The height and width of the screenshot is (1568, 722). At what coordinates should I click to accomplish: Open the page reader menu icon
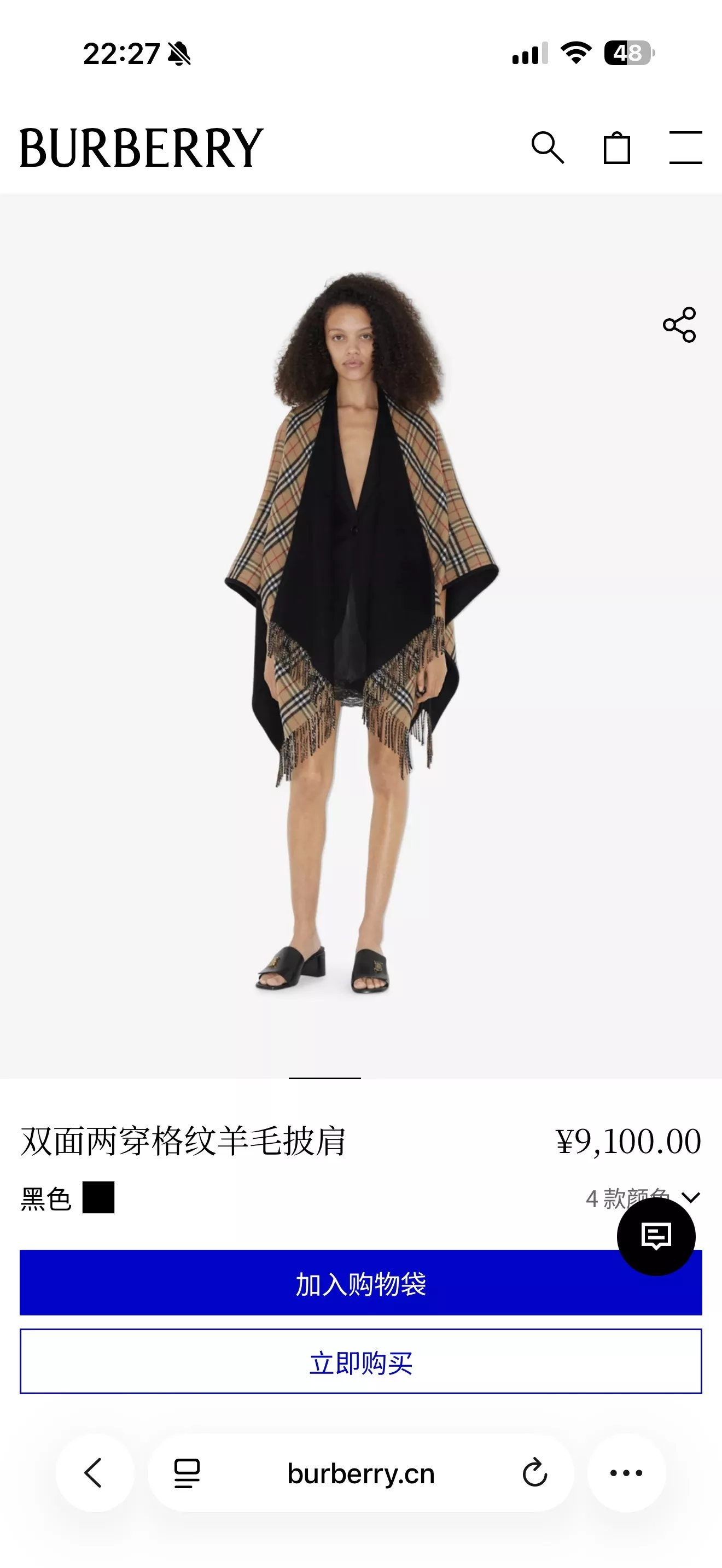(x=187, y=1473)
